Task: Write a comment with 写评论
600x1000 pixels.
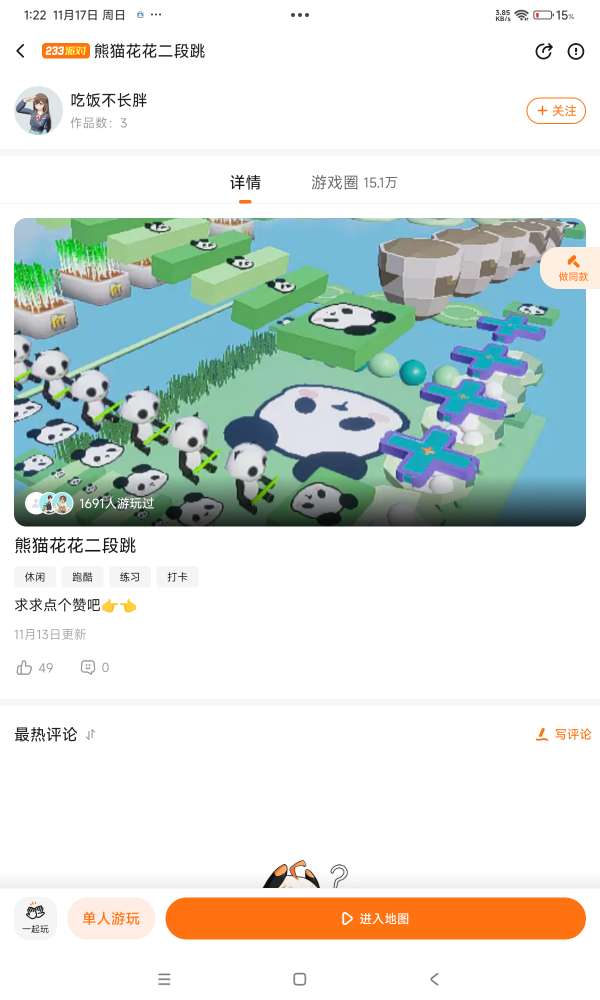Action: pos(564,734)
